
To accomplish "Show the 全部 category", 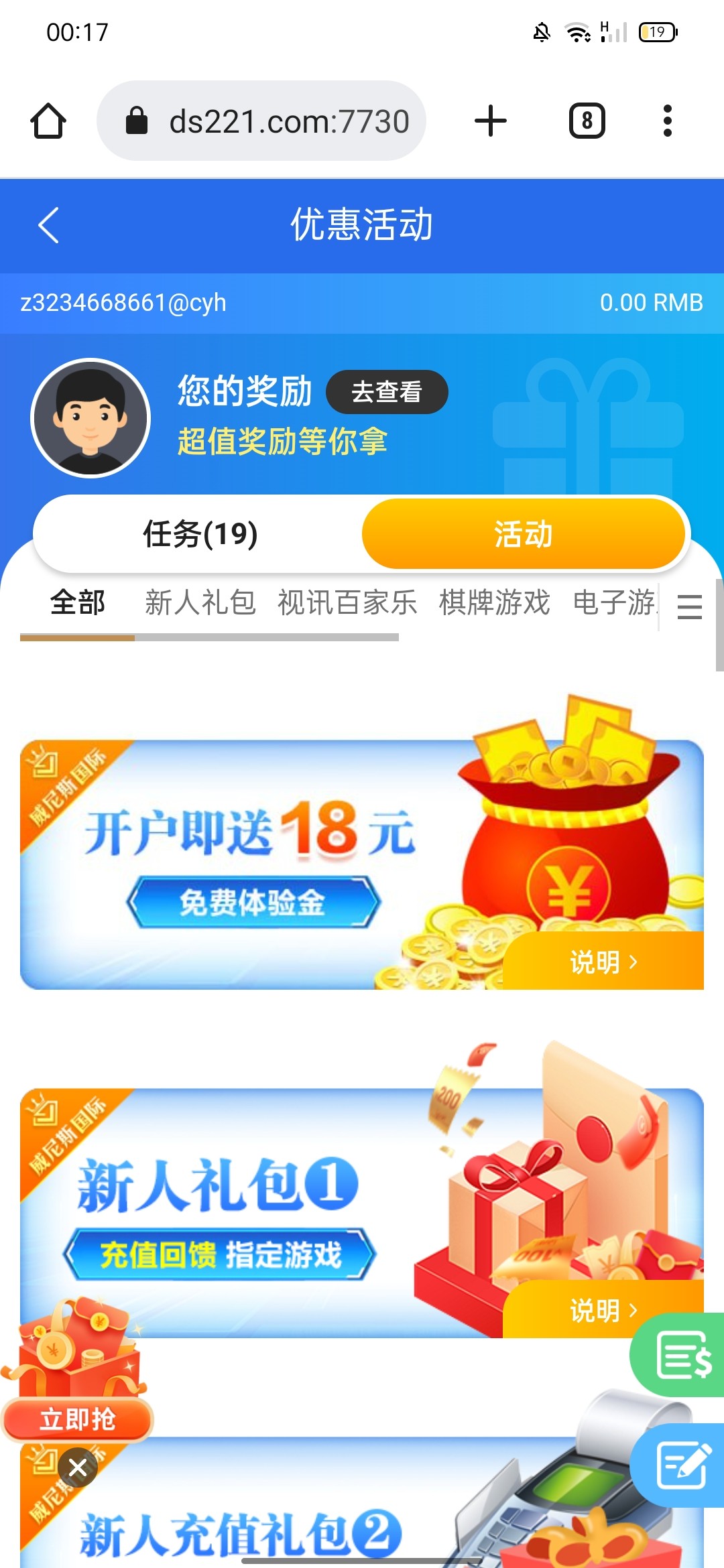I will point(78,602).
